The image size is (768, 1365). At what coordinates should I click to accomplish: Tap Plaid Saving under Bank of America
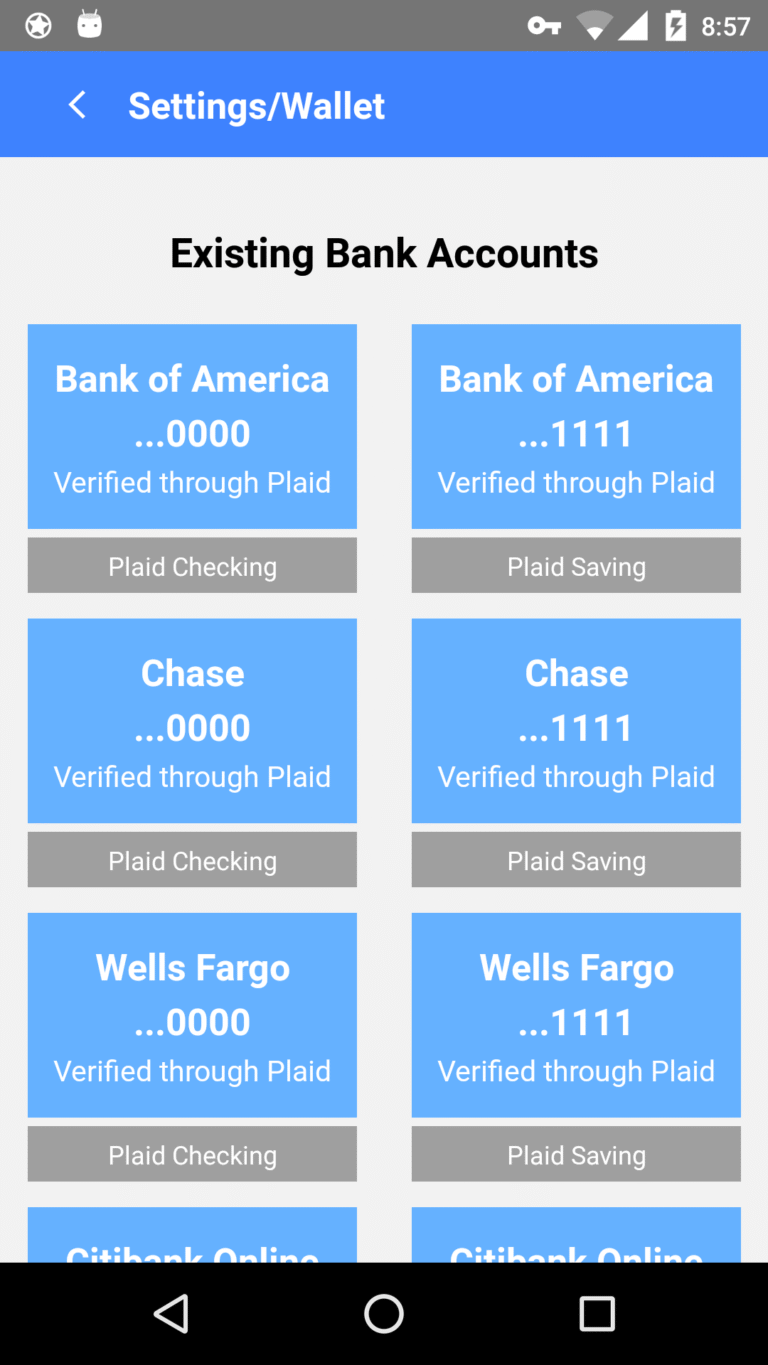click(576, 566)
